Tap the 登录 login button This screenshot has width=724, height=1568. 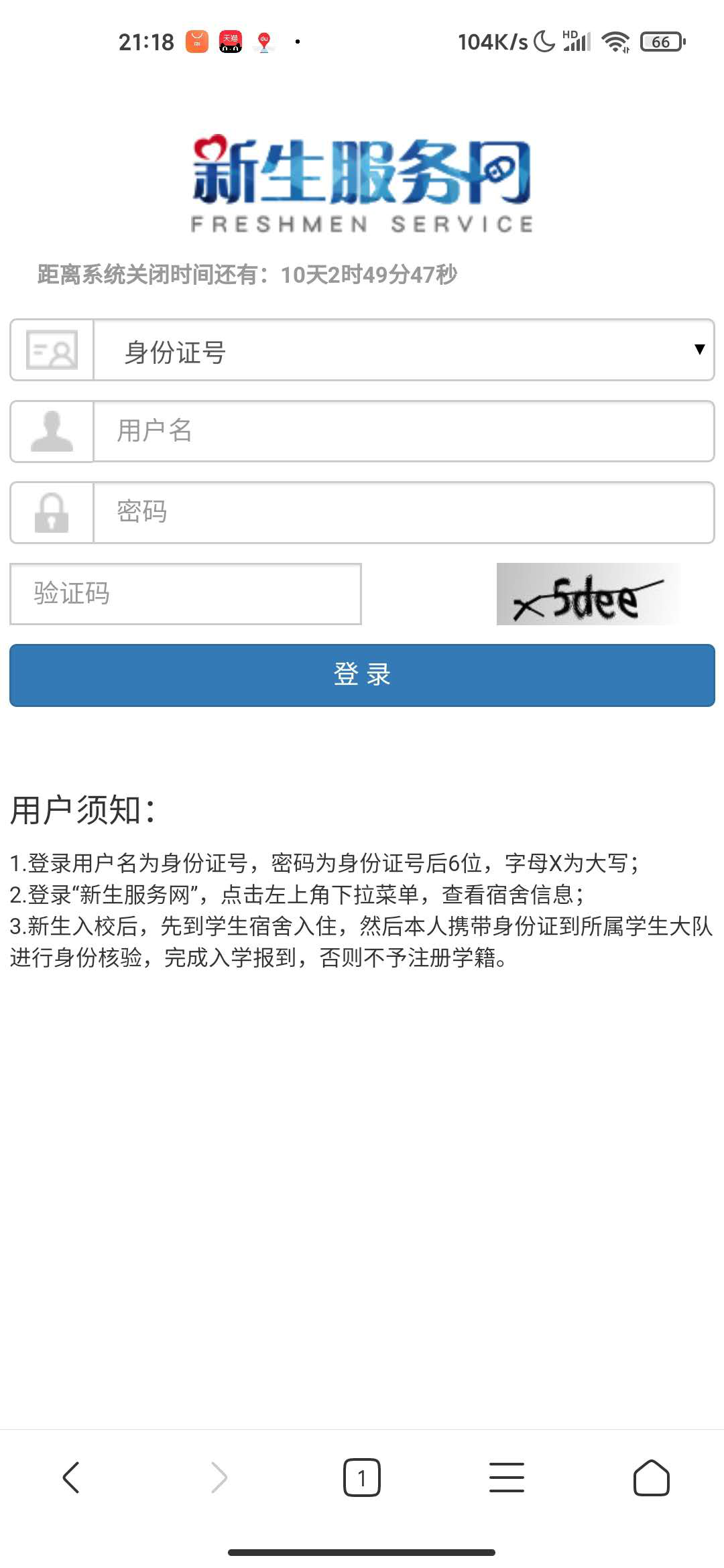(x=362, y=675)
